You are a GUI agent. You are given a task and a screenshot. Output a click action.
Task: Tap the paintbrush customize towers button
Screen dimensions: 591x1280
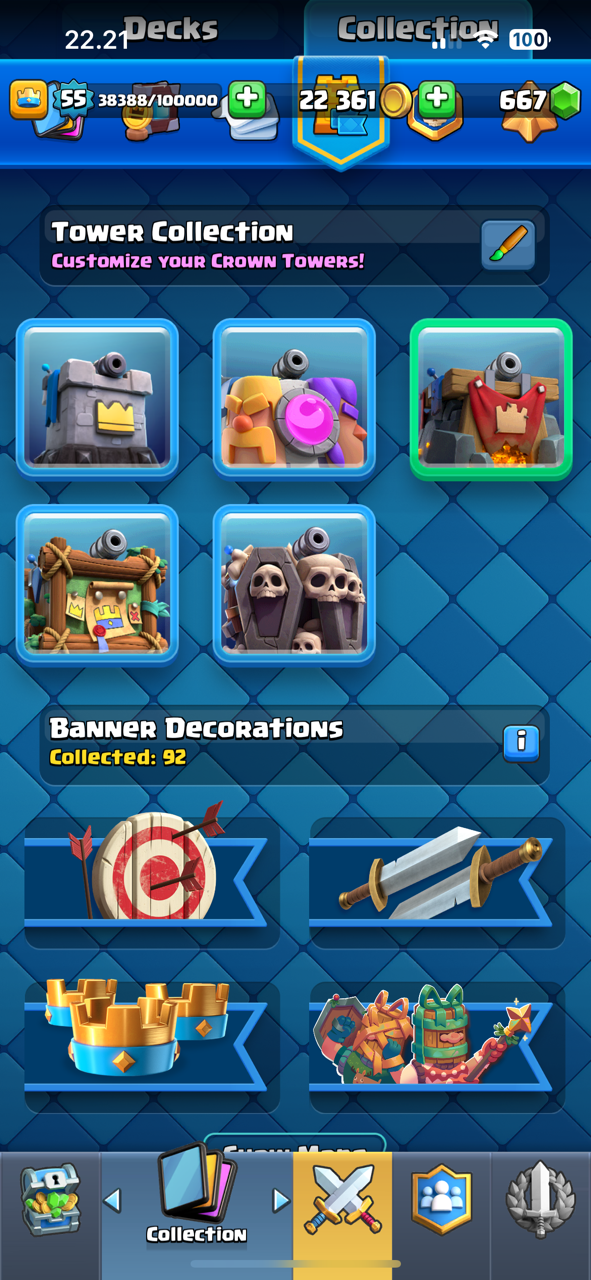pos(508,245)
